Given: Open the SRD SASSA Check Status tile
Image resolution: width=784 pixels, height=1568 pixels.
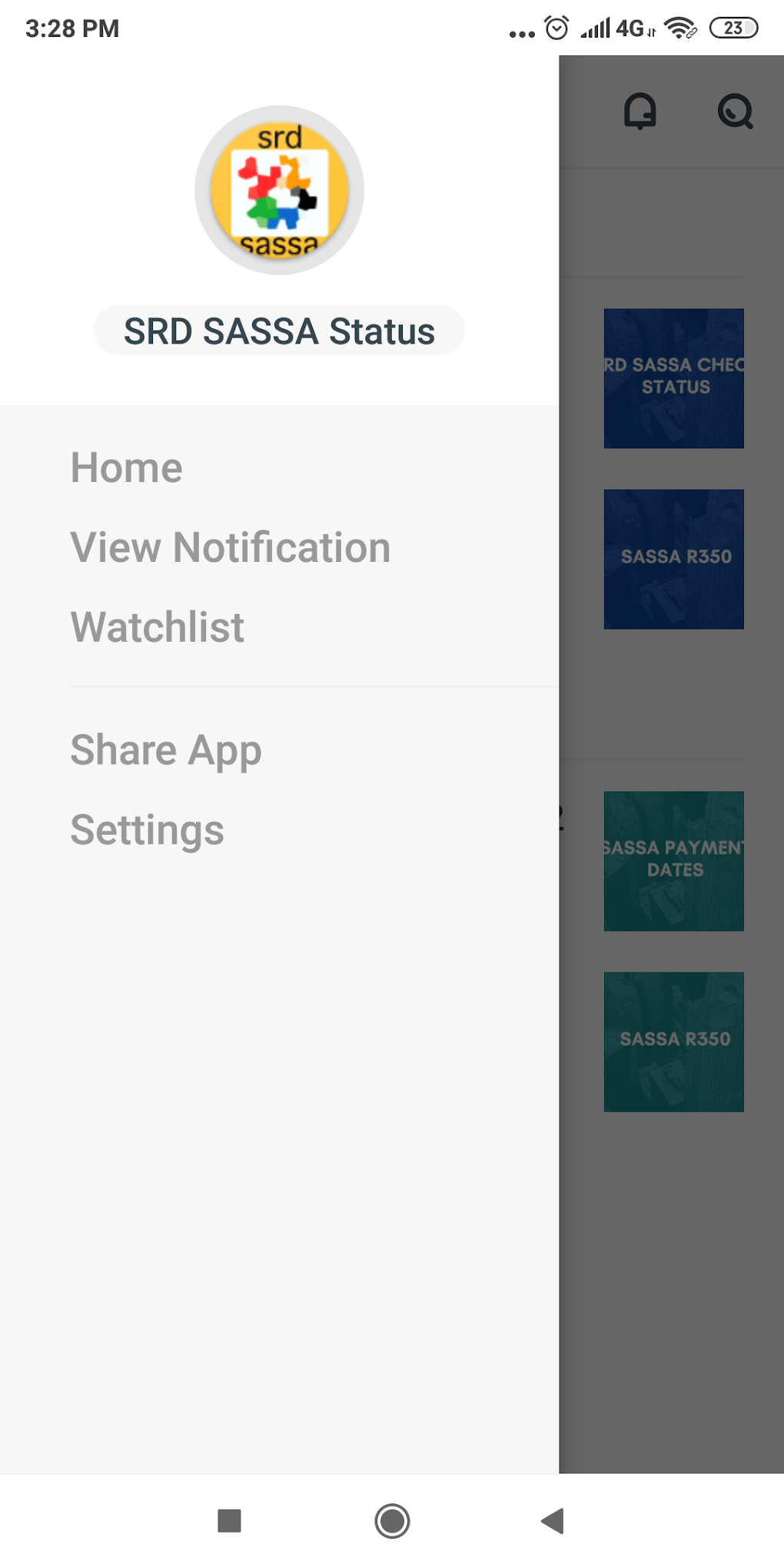Looking at the screenshot, I should point(673,378).
